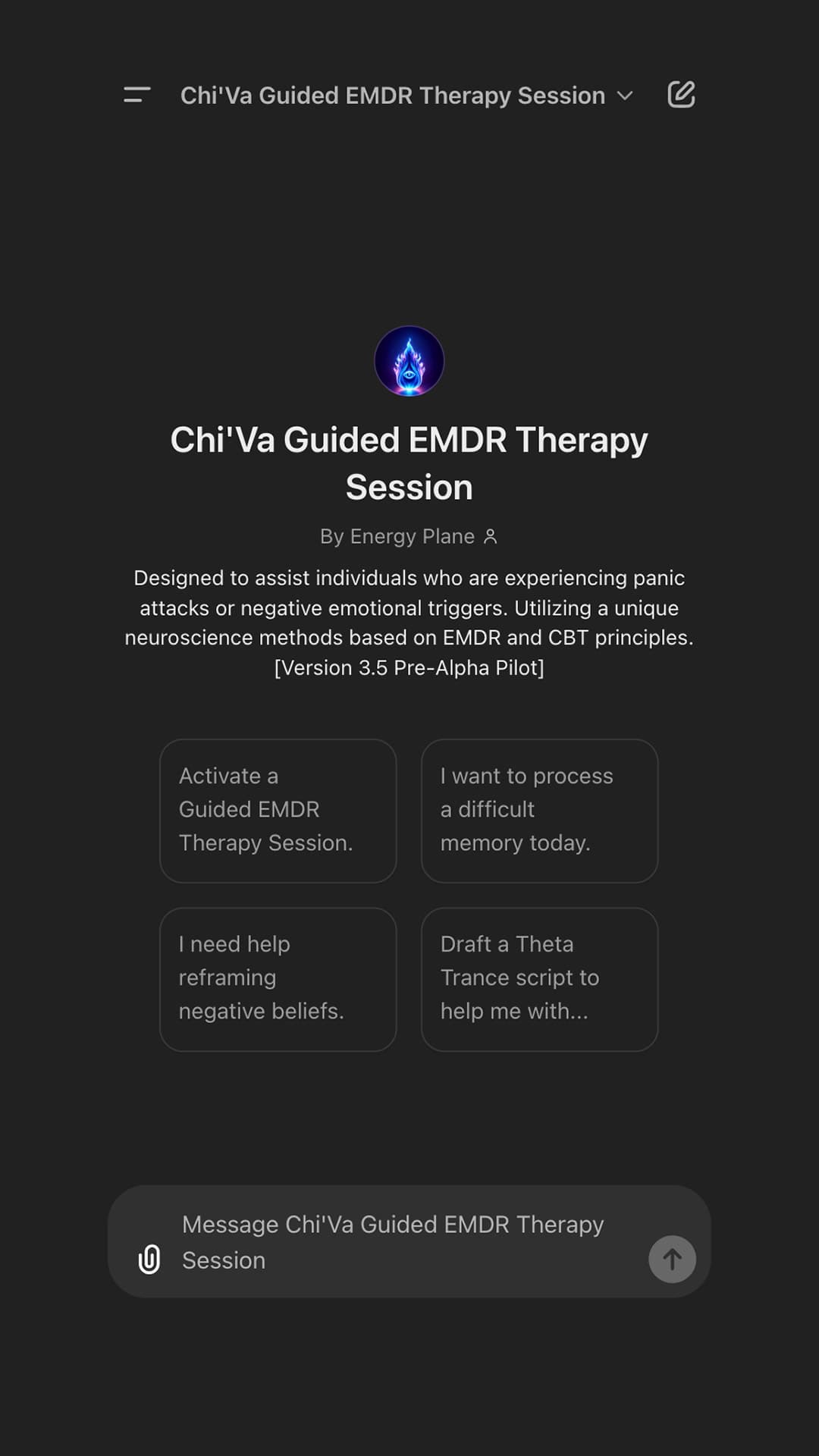Open the sidebar menu
Viewport: 819px width, 1456px height.
click(137, 95)
